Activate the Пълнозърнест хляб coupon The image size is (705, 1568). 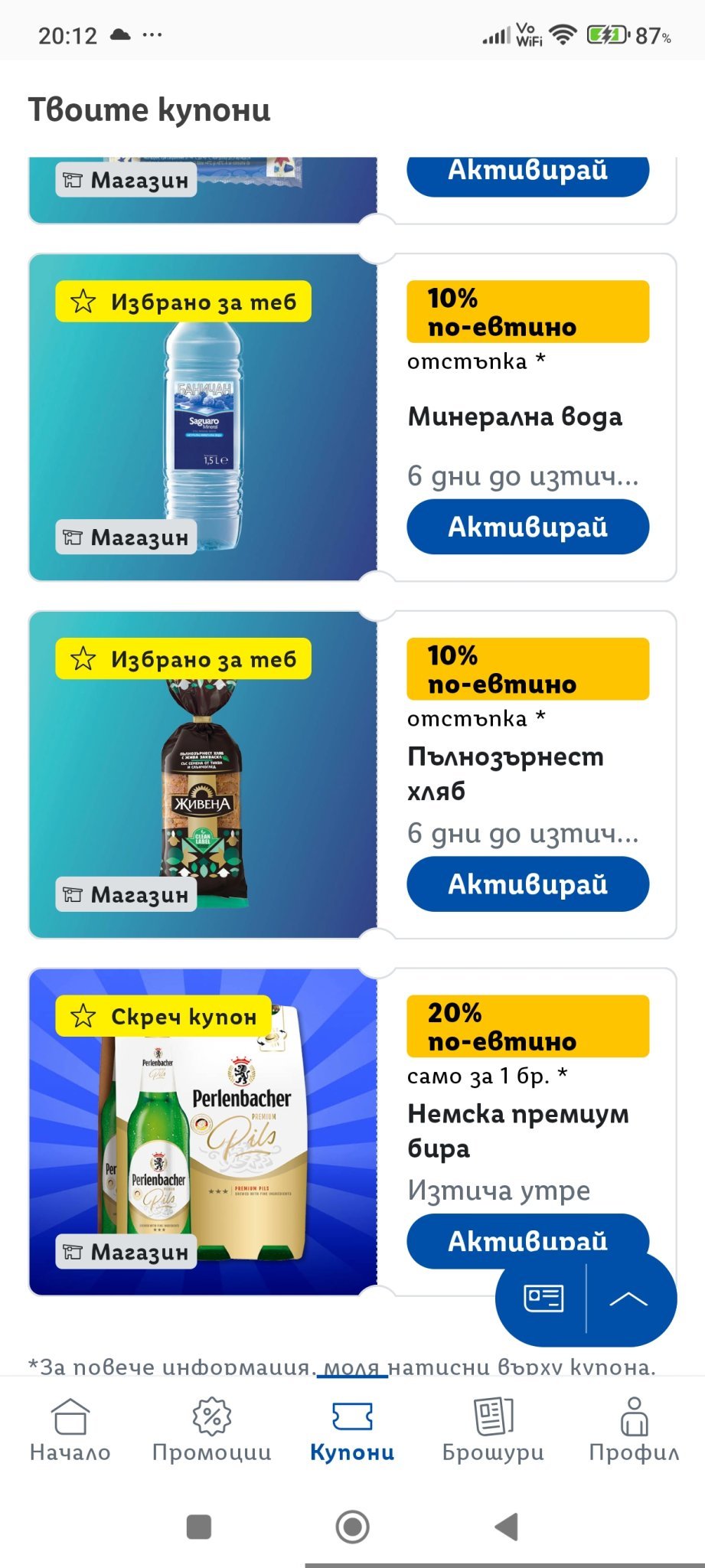coord(527,884)
